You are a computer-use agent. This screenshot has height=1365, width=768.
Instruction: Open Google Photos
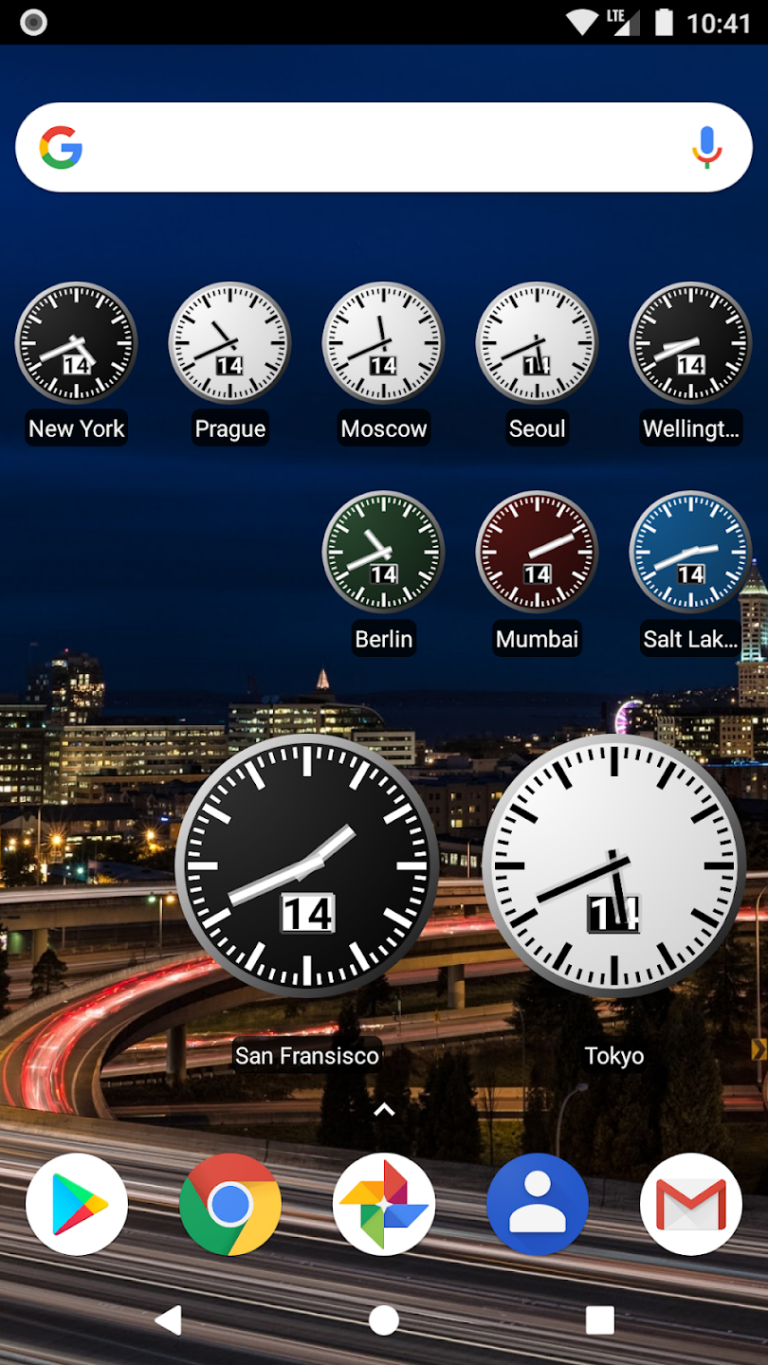(384, 1204)
